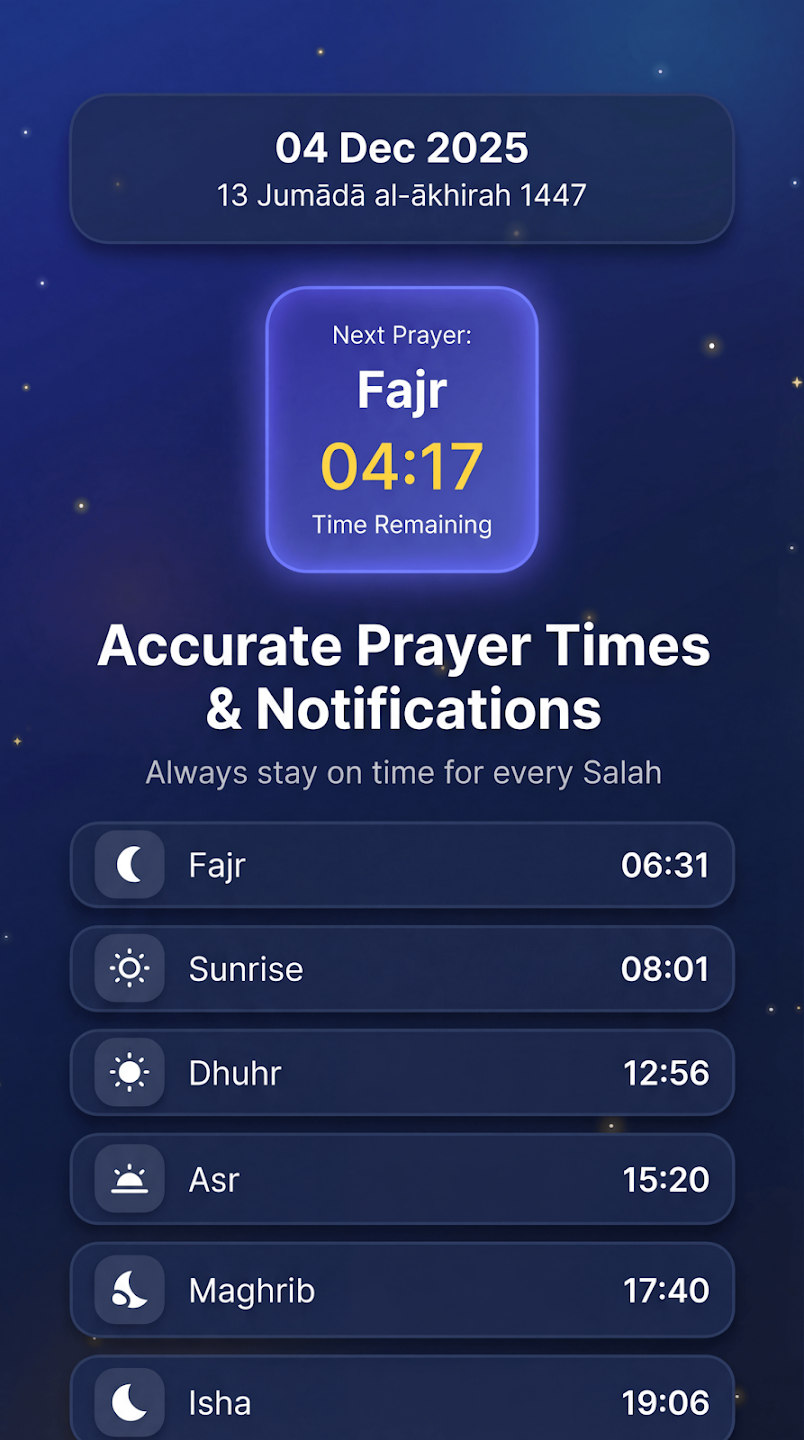Select the night moon icon next to Isha
The width and height of the screenshot is (804, 1440).
point(125,1400)
